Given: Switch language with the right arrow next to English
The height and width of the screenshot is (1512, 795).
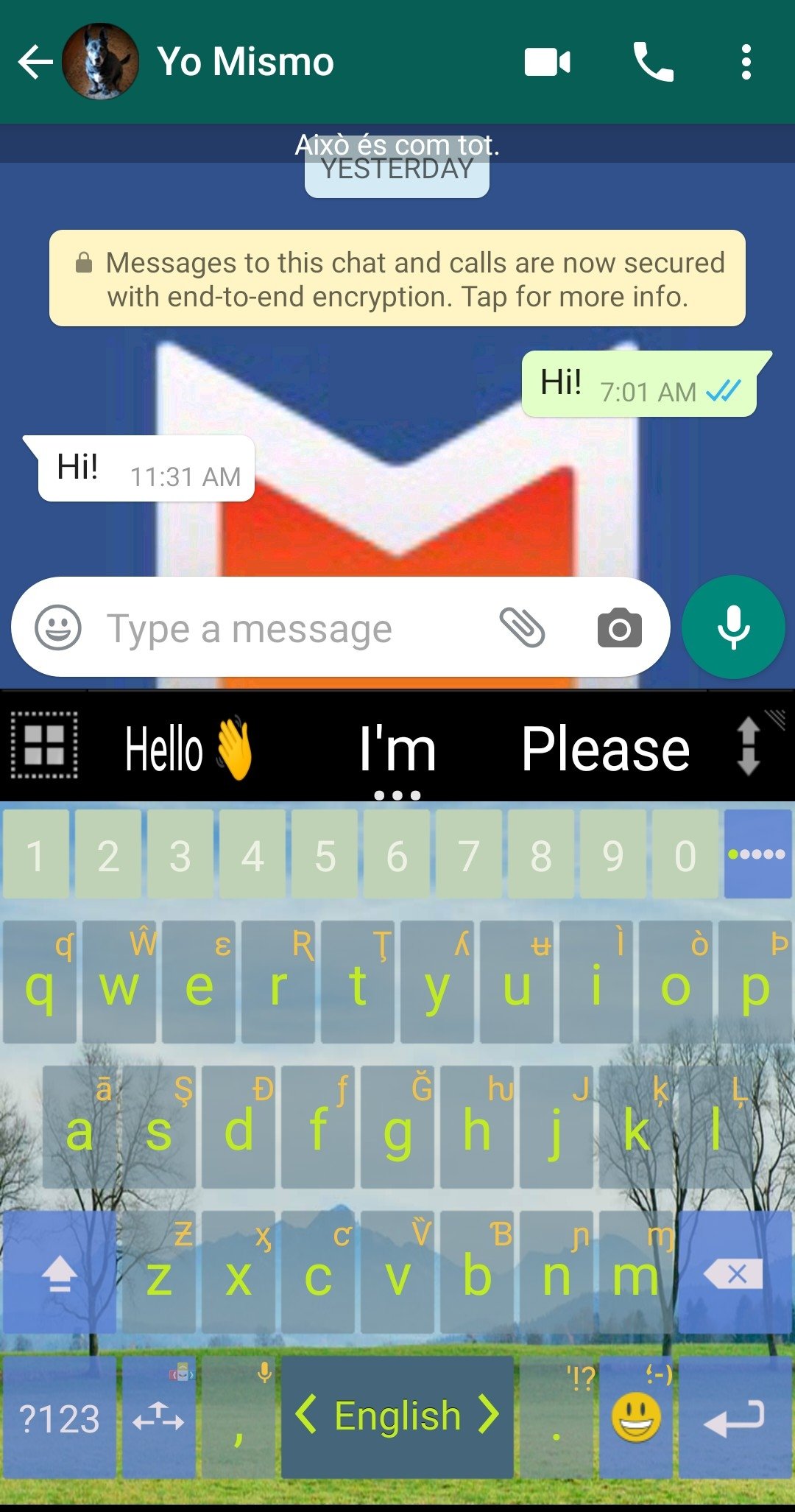Looking at the screenshot, I should (x=488, y=1415).
